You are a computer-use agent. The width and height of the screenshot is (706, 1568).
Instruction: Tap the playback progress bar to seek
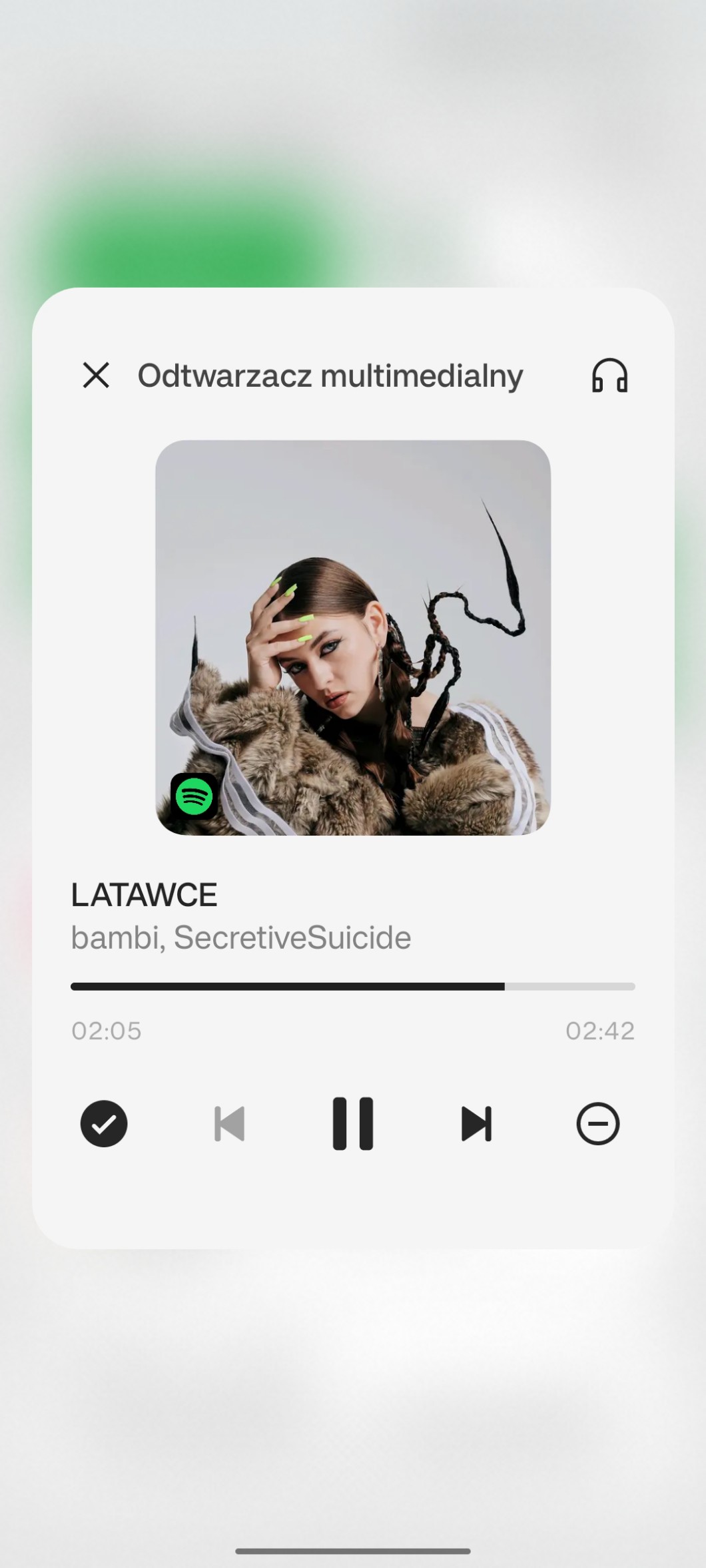click(353, 986)
